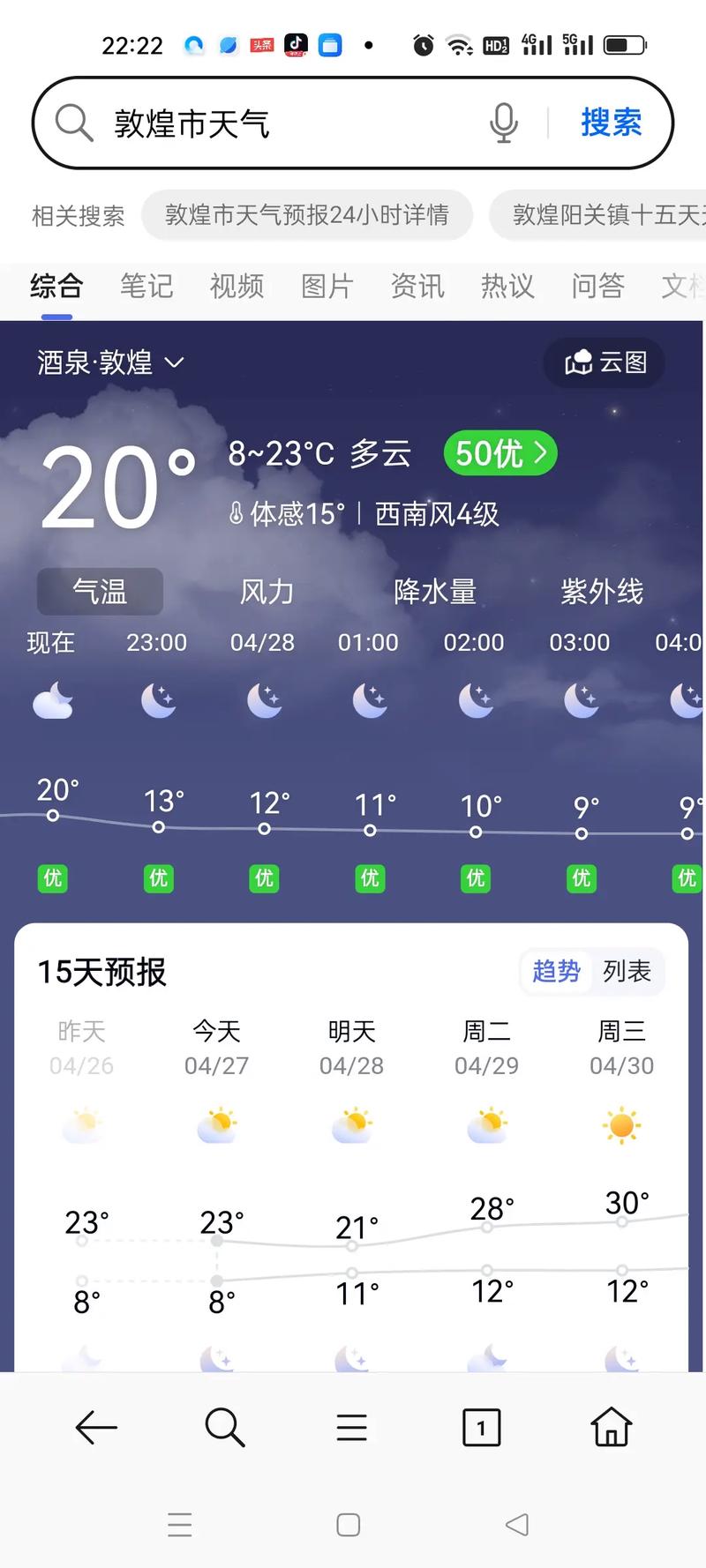Tap the menu lines icon at bottom

pos(350,1427)
